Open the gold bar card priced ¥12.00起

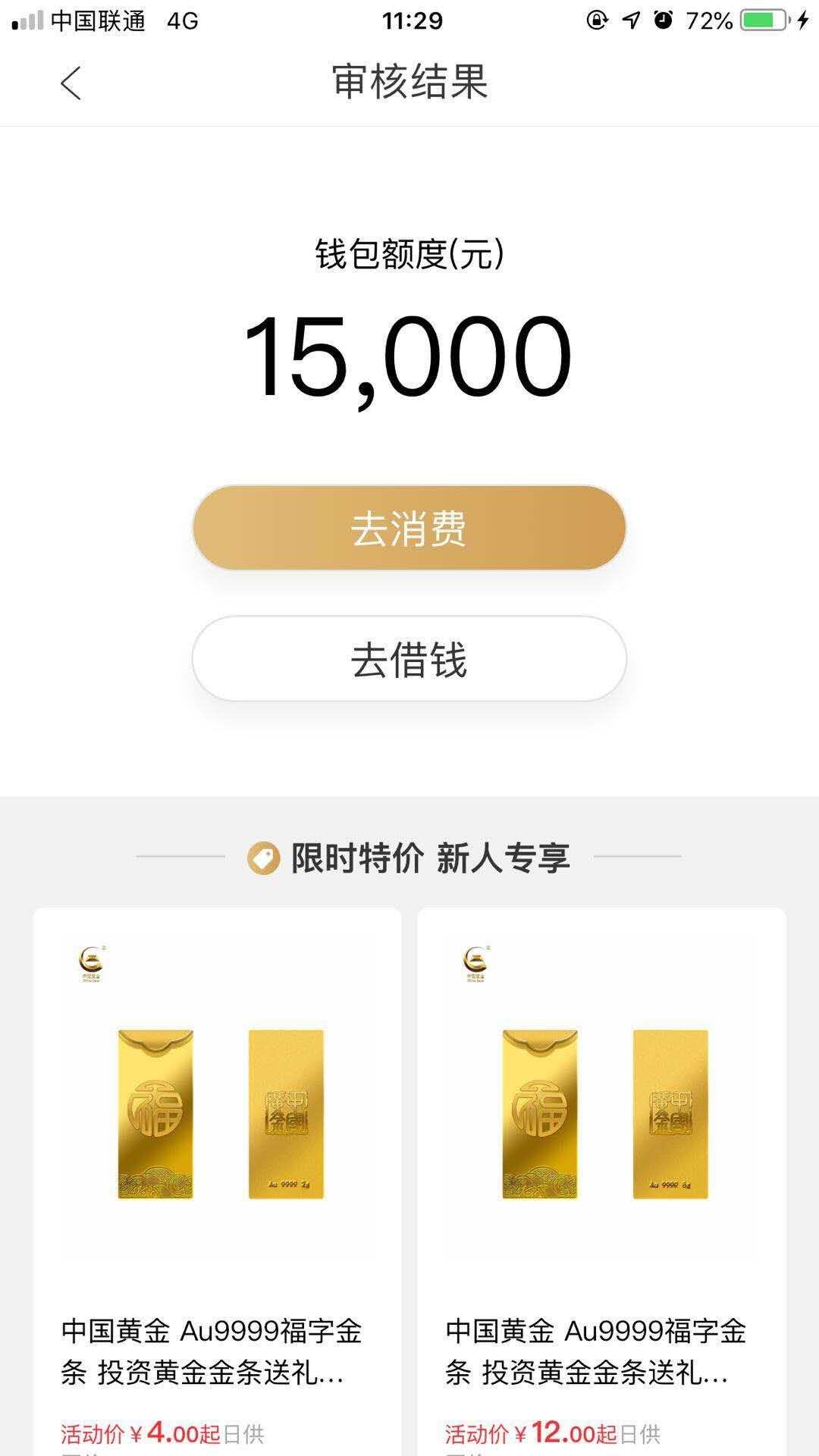pyautogui.click(x=602, y=1181)
